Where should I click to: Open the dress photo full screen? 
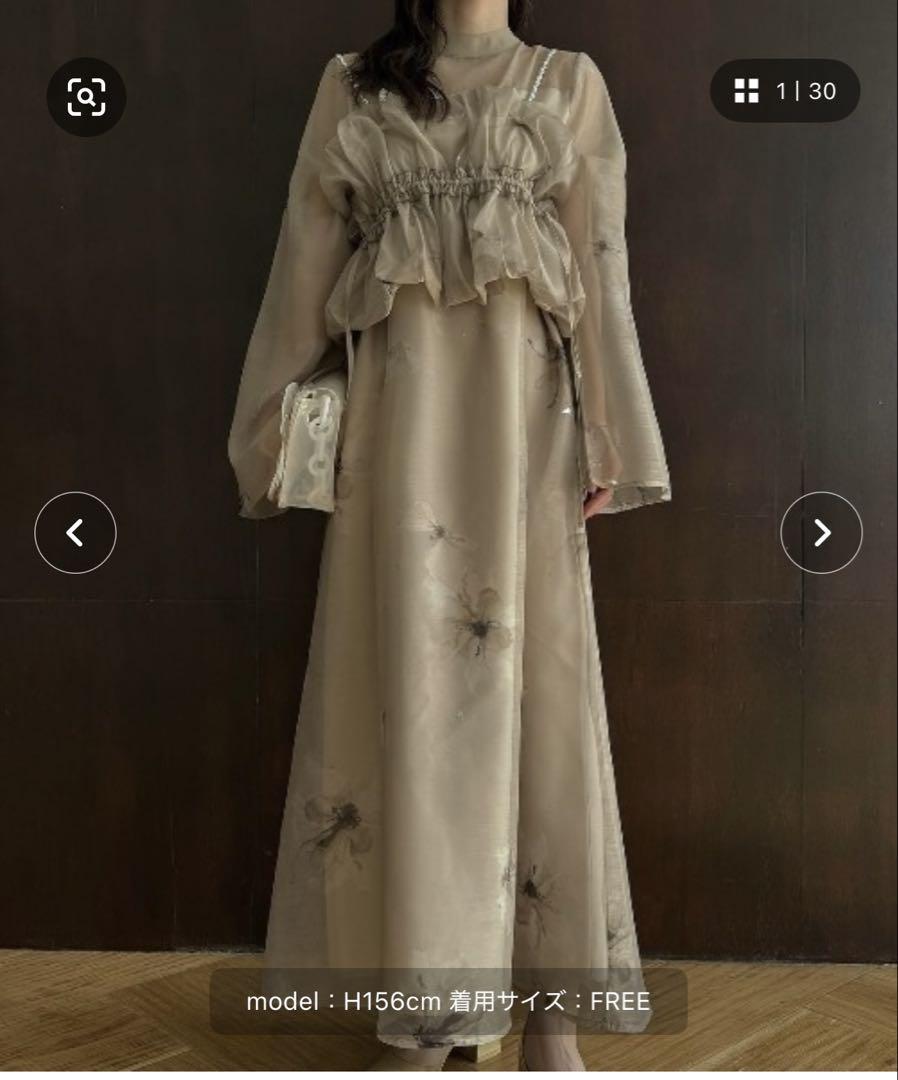pyautogui.click(x=450, y=600)
